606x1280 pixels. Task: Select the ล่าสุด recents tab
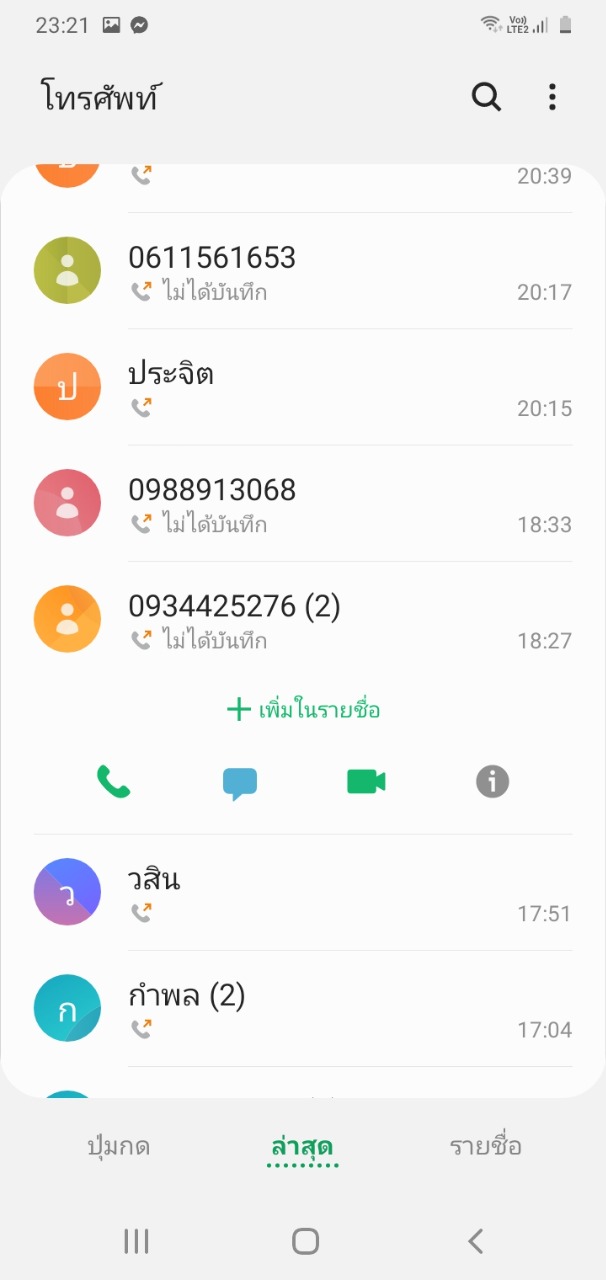point(302,1146)
